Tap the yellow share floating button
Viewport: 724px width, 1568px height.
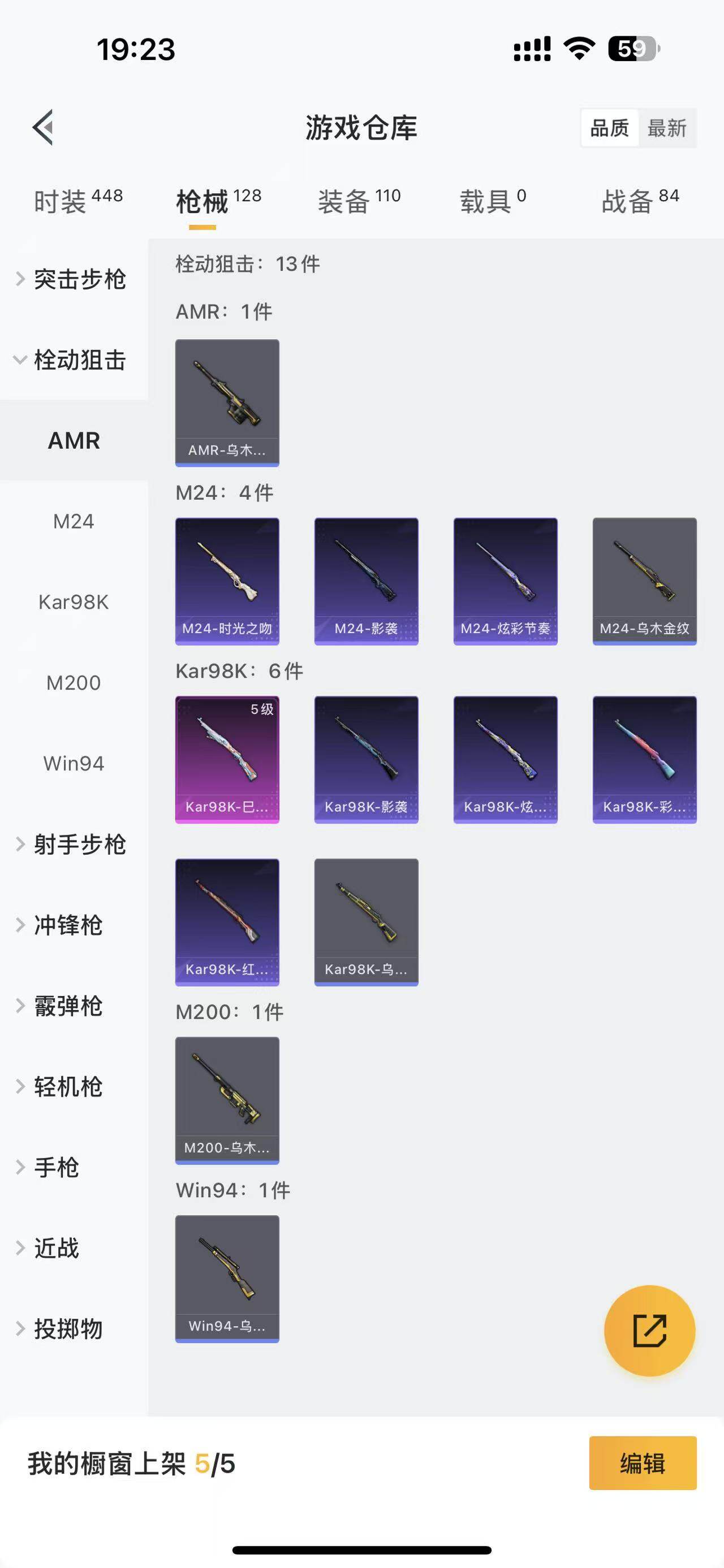[x=649, y=1331]
